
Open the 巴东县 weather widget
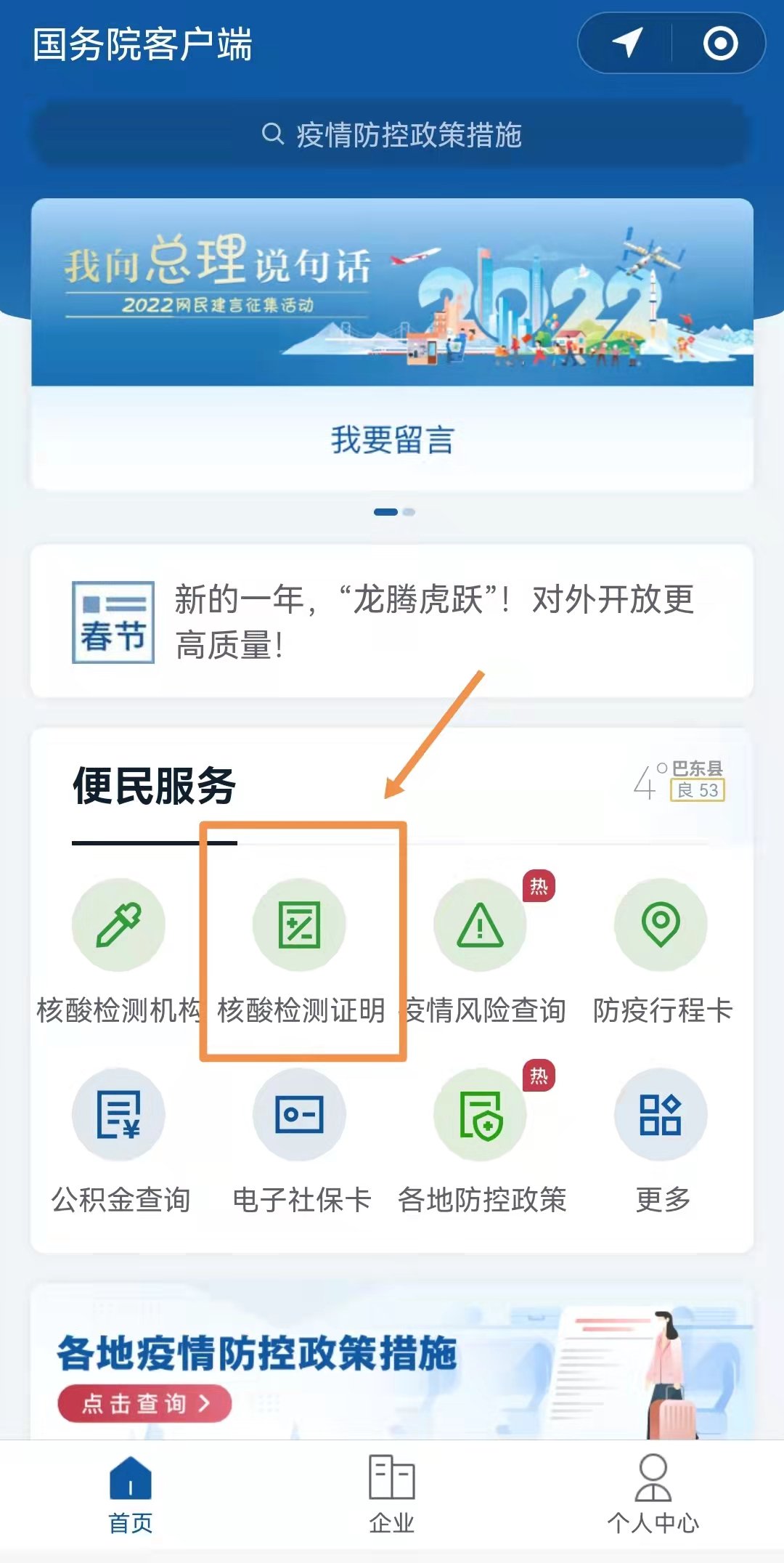[x=679, y=781]
